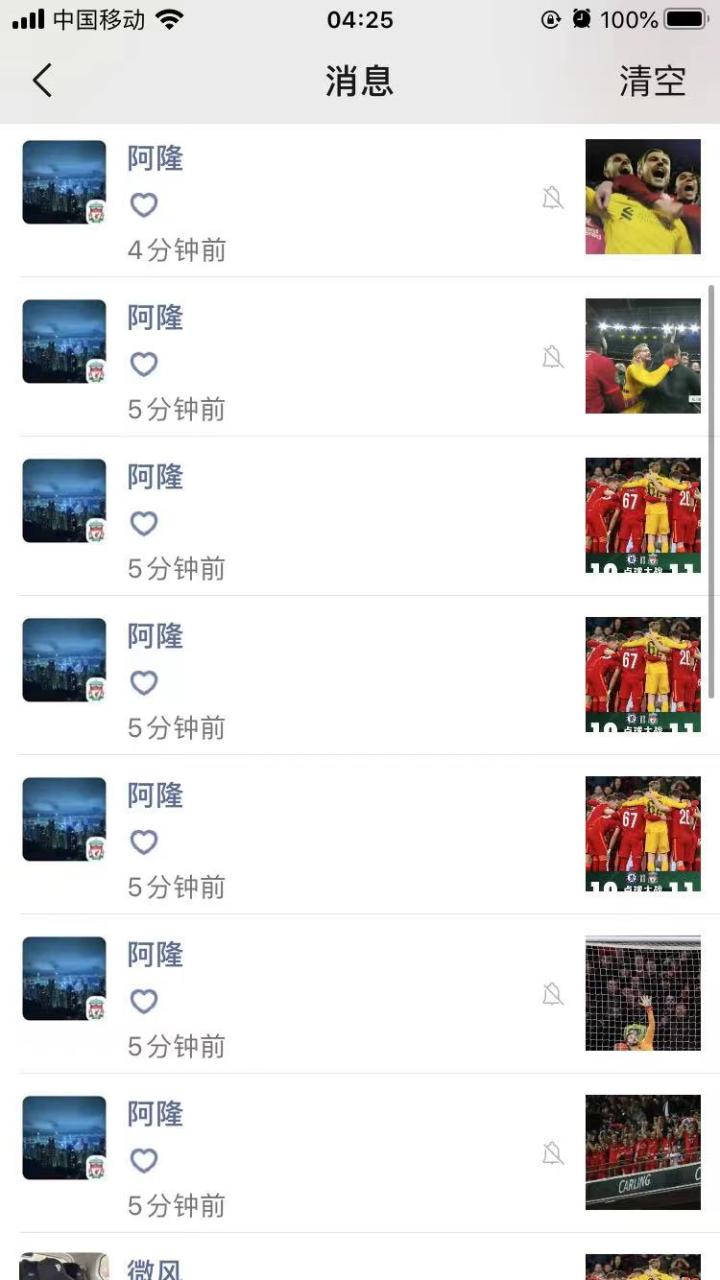Open the post thumbnail with the Carling board

tap(643, 1152)
